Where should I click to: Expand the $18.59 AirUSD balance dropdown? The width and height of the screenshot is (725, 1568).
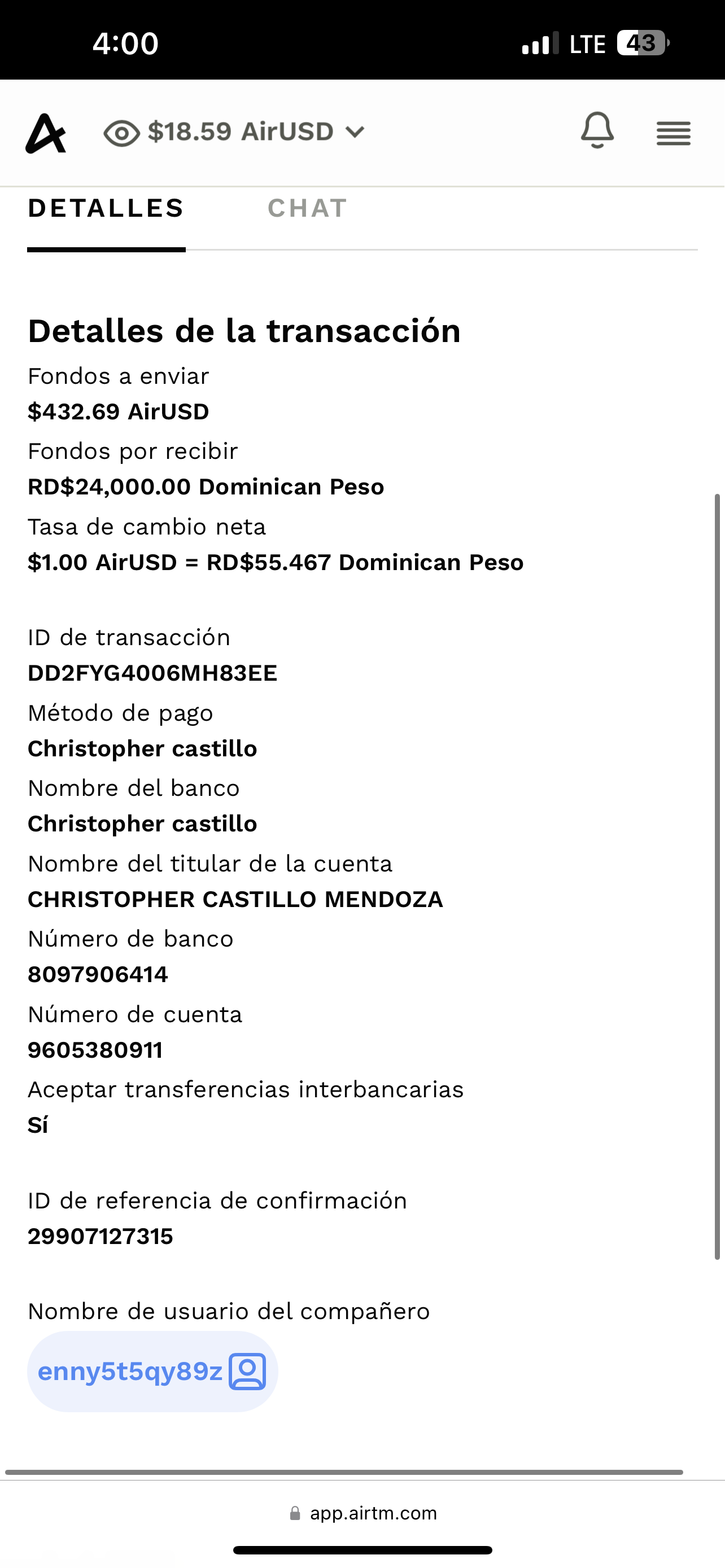click(x=354, y=132)
